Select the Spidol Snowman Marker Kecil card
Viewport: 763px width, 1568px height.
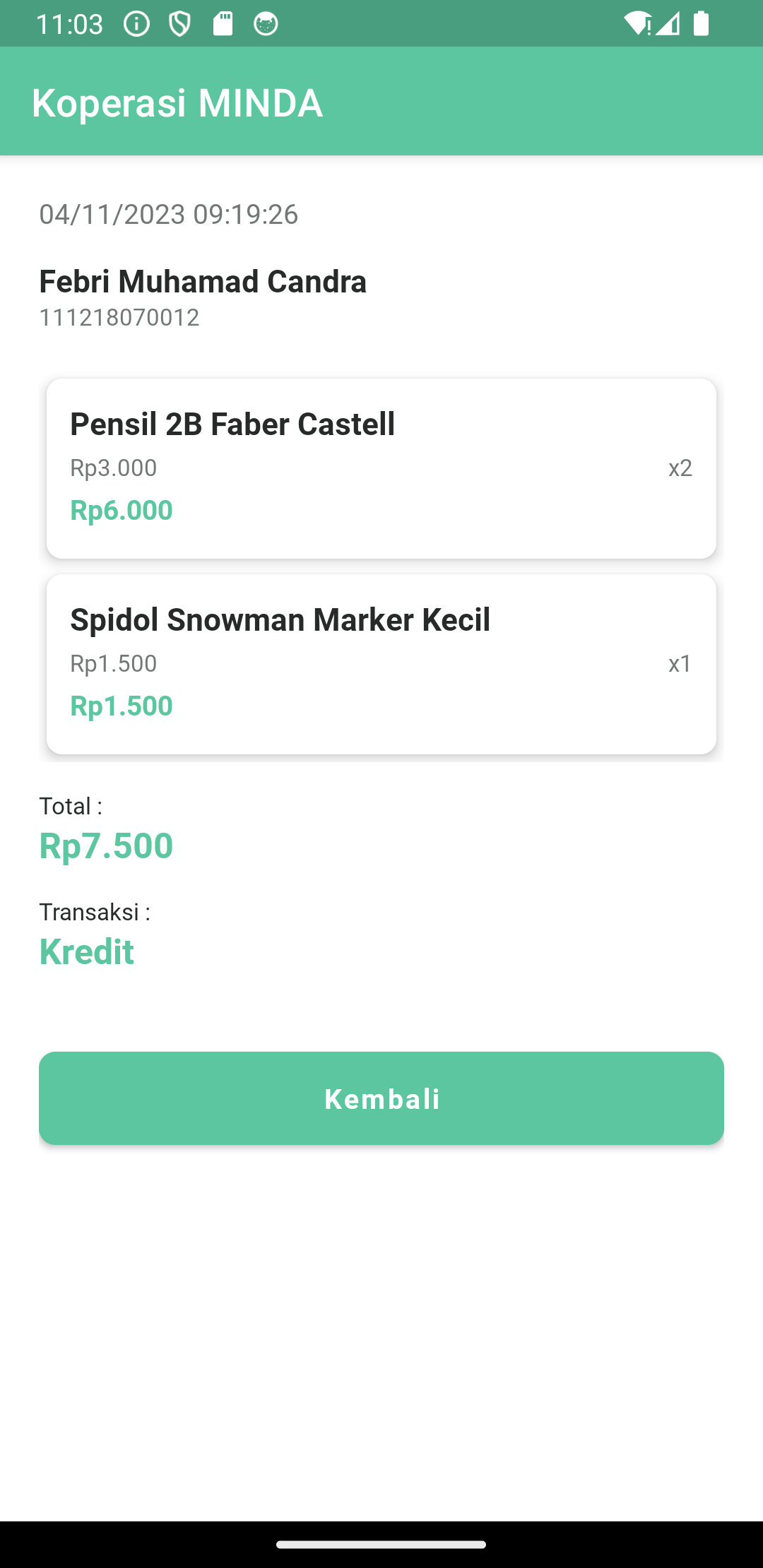(381, 664)
